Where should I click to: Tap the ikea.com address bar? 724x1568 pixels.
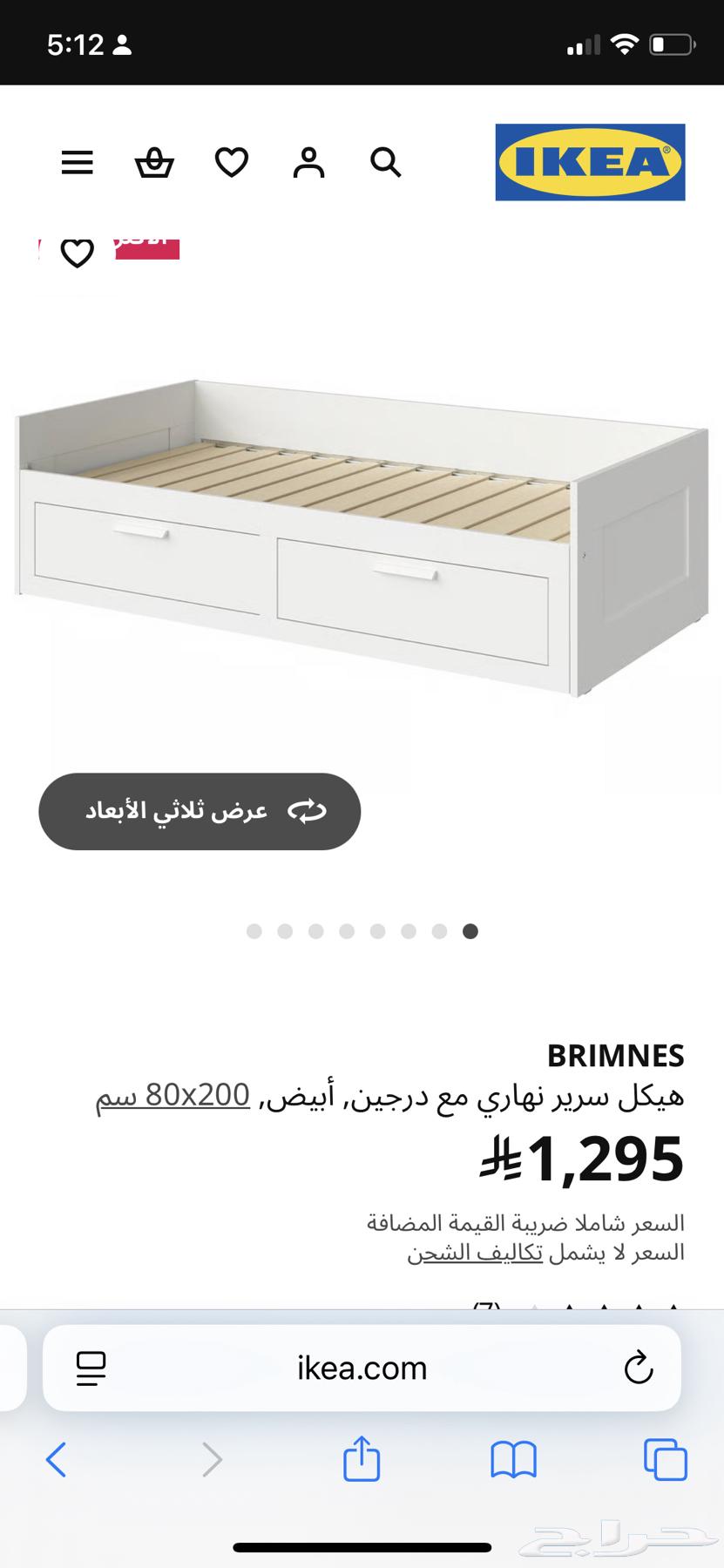(362, 1368)
